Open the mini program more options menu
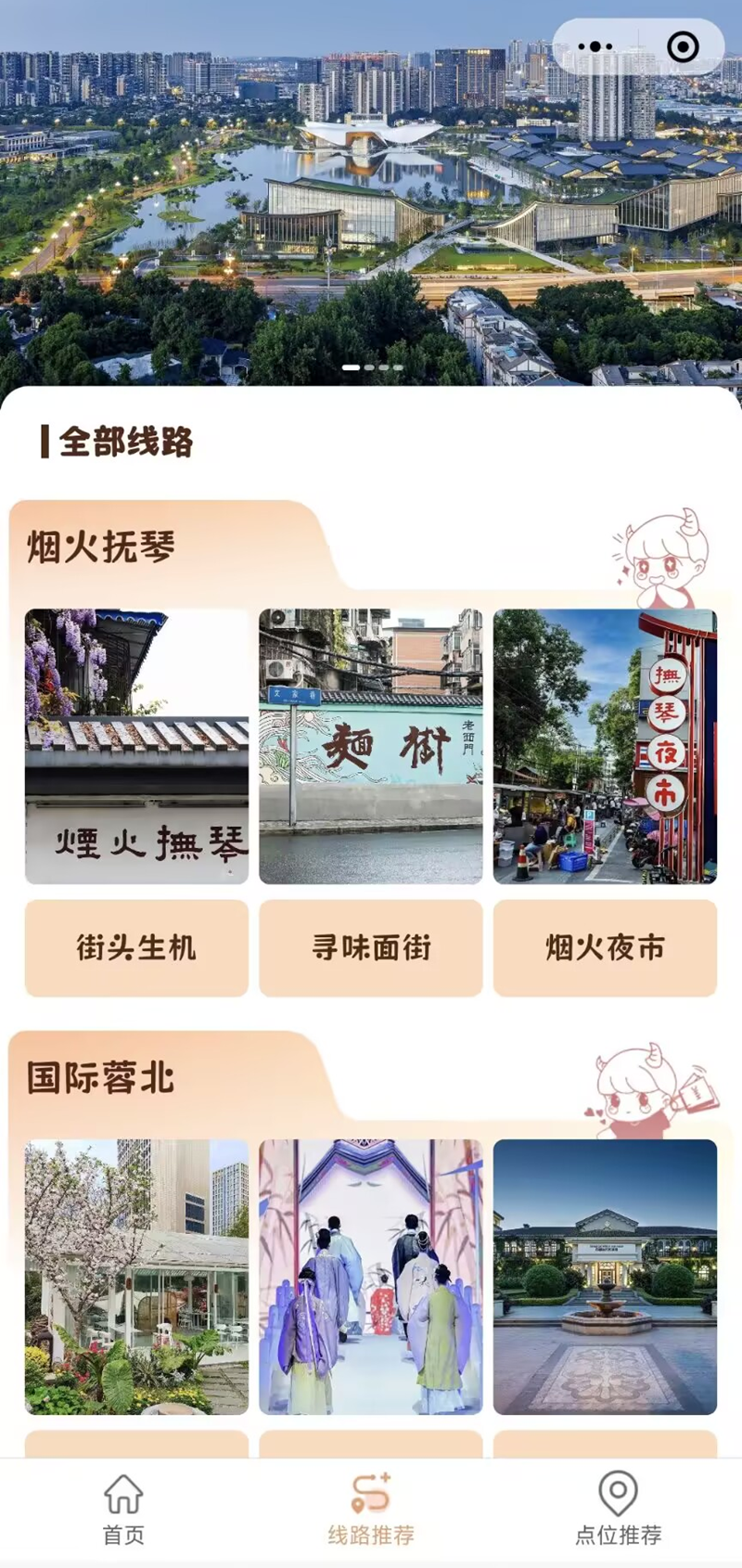Viewport: 742px width, 1568px height. (x=595, y=46)
